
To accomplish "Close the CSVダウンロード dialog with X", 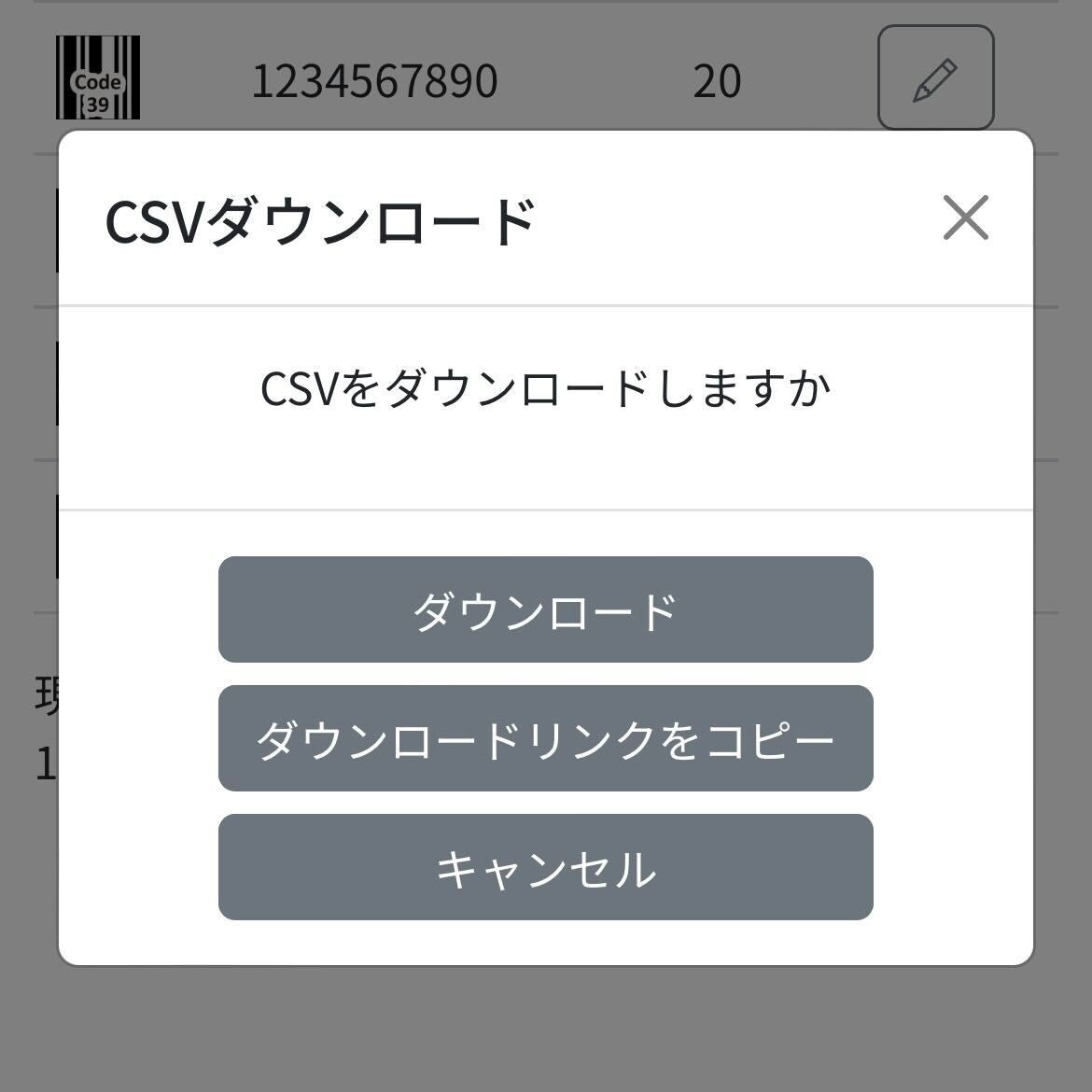I will click(x=965, y=217).
